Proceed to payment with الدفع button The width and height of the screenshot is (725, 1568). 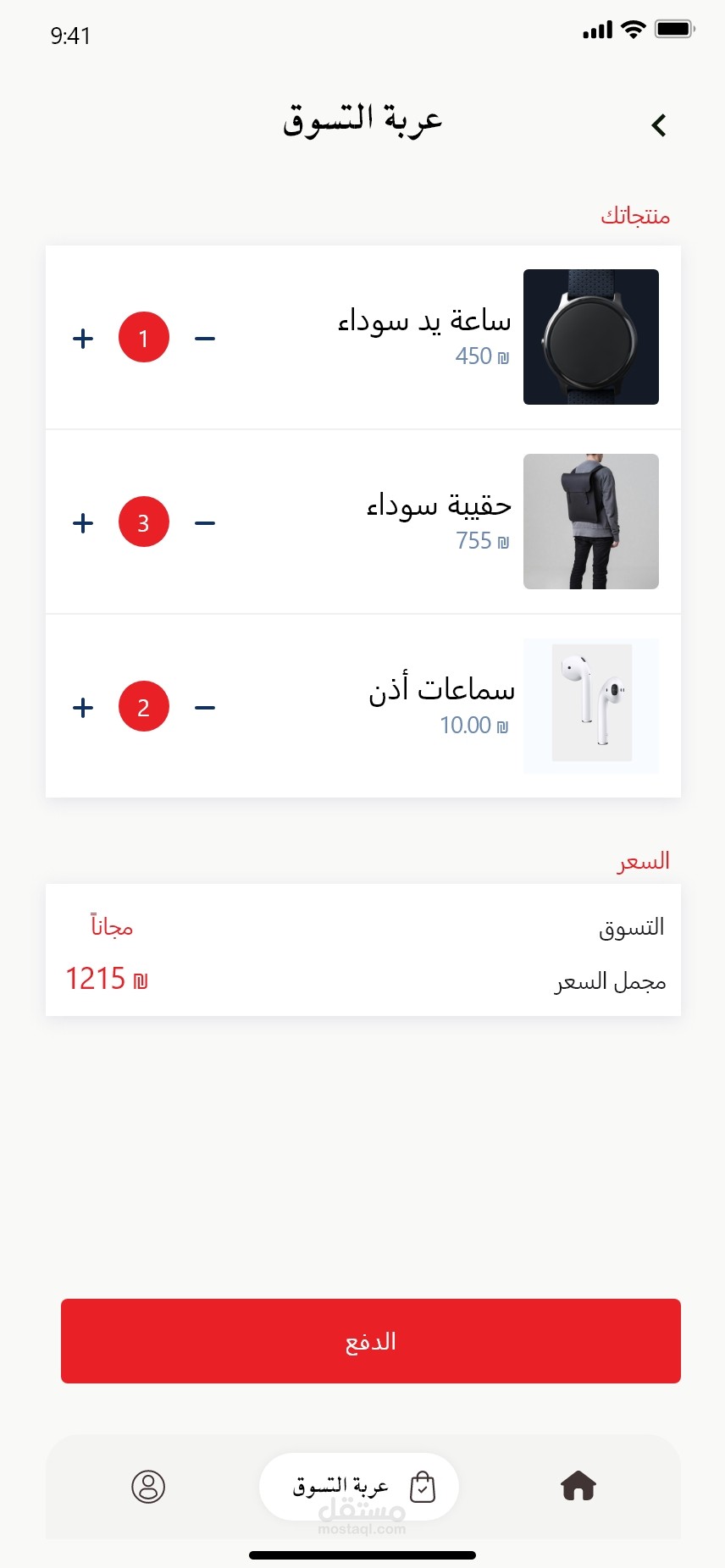[x=370, y=1341]
